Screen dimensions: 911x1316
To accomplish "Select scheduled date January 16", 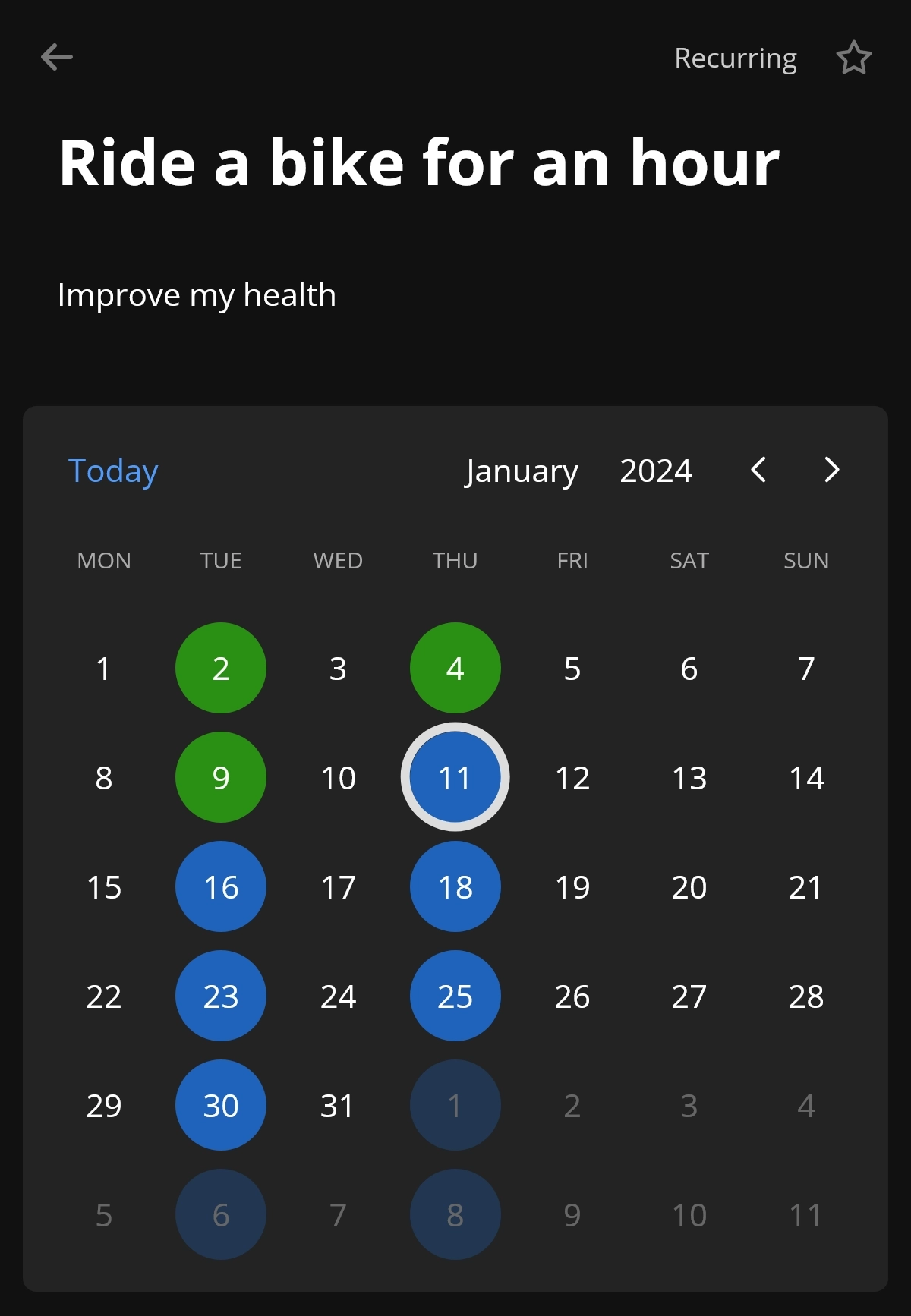I will pyautogui.click(x=220, y=886).
